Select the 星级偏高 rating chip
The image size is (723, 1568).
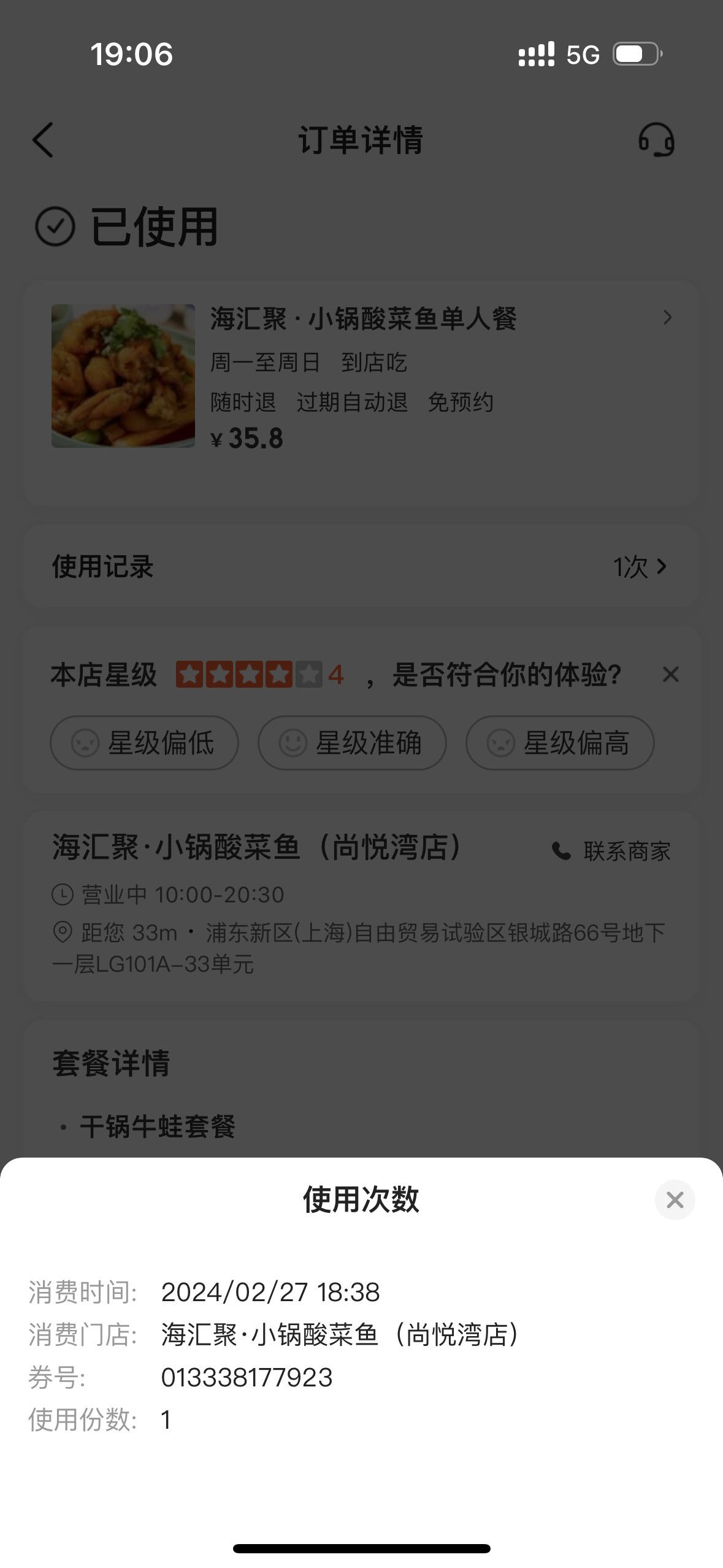(560, 743)
